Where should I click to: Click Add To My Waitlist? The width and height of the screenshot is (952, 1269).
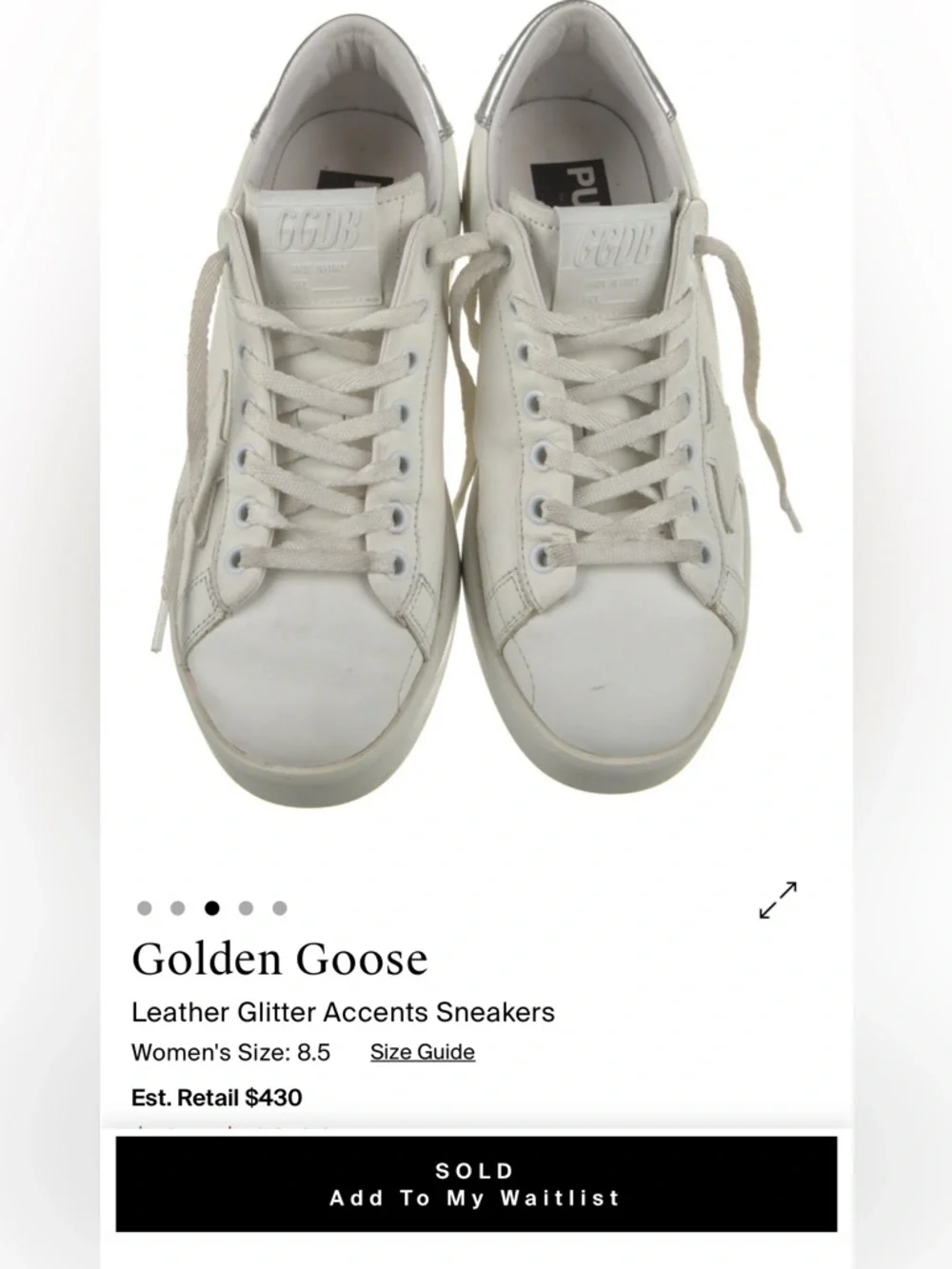(476, 1198)
